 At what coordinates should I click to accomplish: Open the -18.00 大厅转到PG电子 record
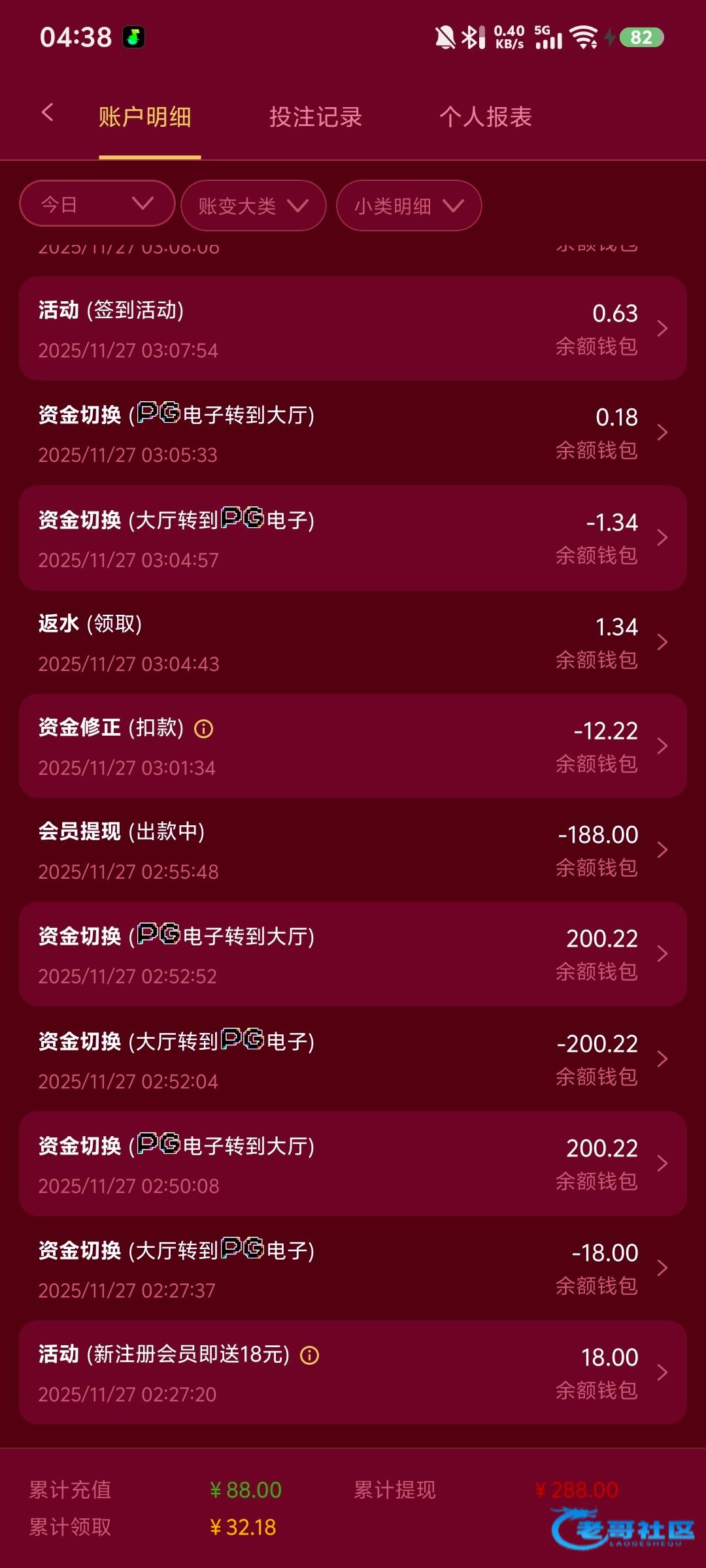pos(353,1268)
